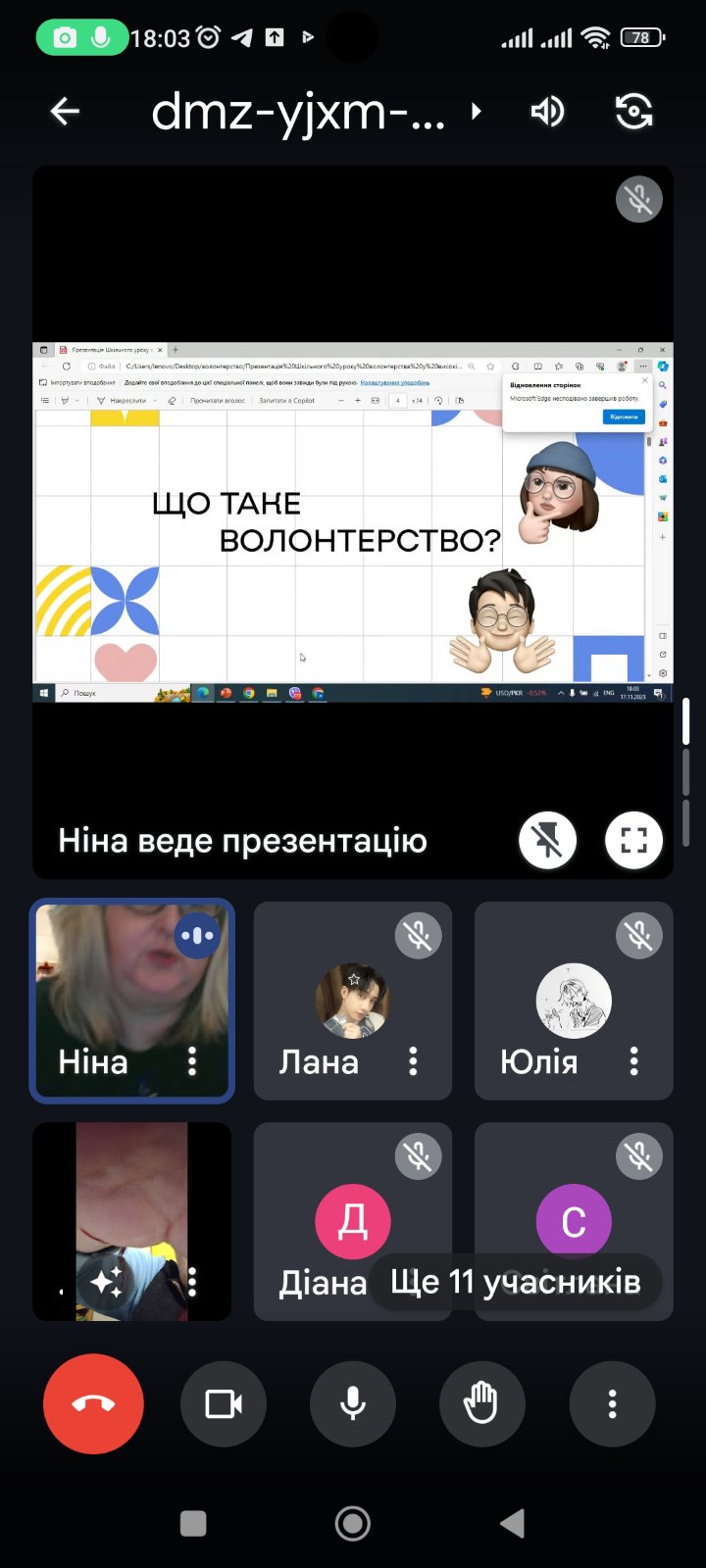Image resolution: width=706 pixels, height=1568 pixels.
Task: Expand presentation to full screen
Action: (633, 840)
